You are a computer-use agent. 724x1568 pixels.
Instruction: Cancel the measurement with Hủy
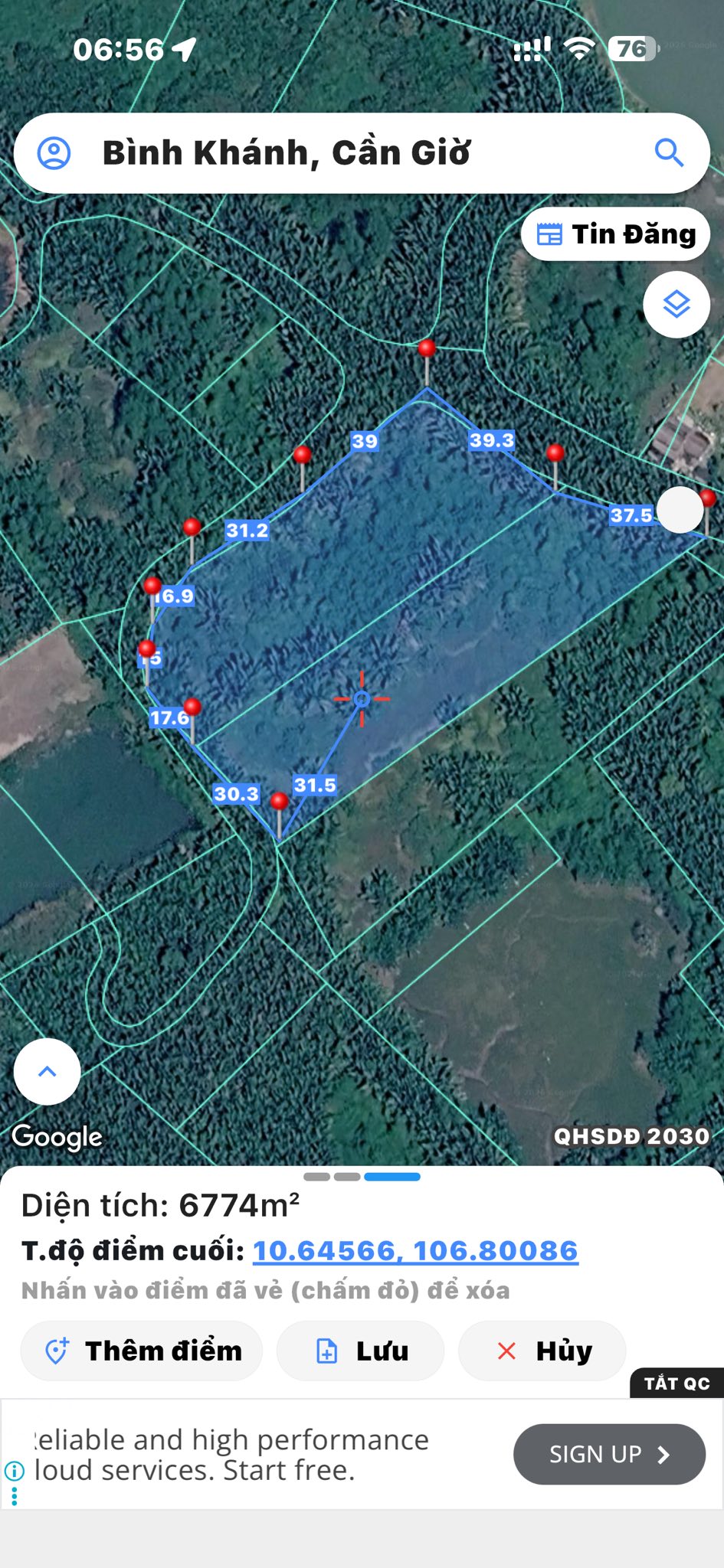click(542, 1351)
